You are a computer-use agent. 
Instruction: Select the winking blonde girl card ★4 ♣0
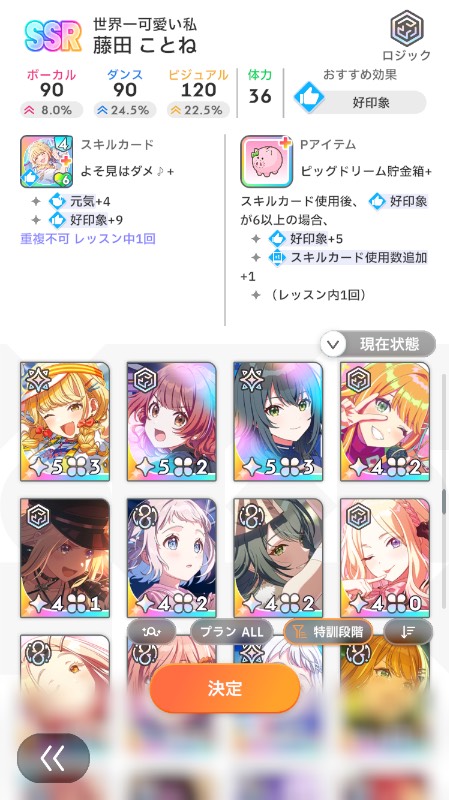coord(385,558)
